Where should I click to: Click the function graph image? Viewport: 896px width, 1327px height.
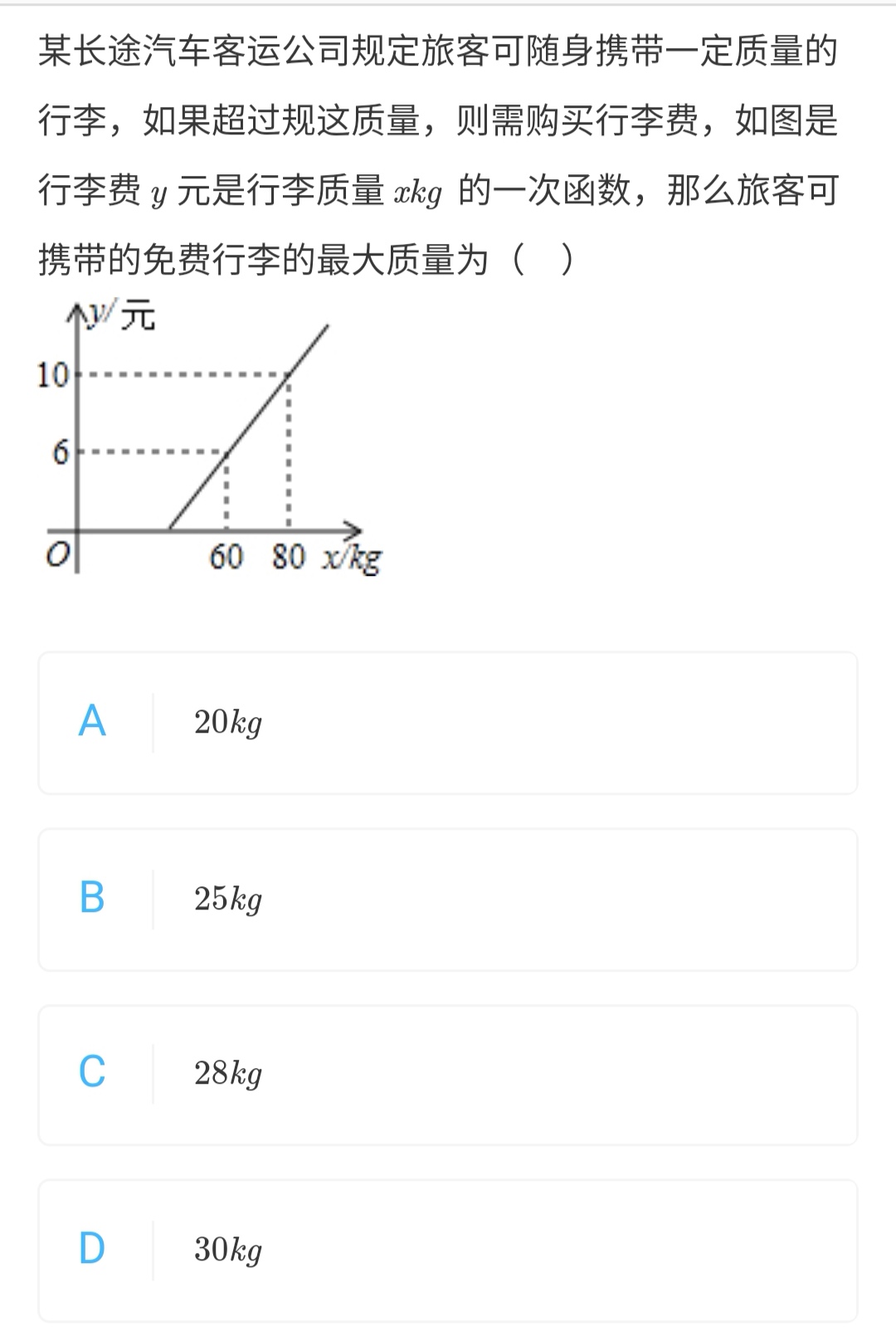tap(207, 432)
